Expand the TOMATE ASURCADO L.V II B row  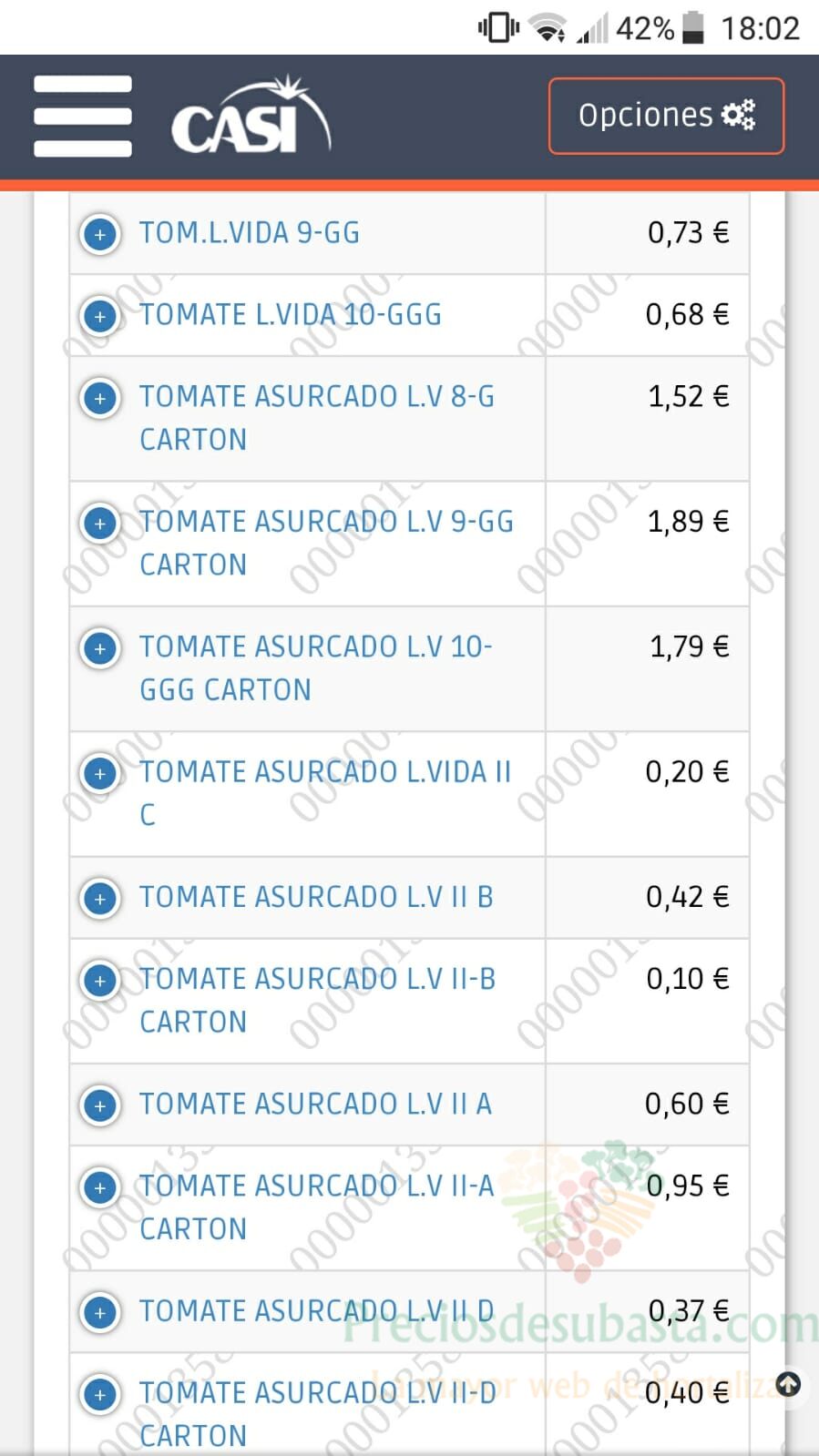100,899
